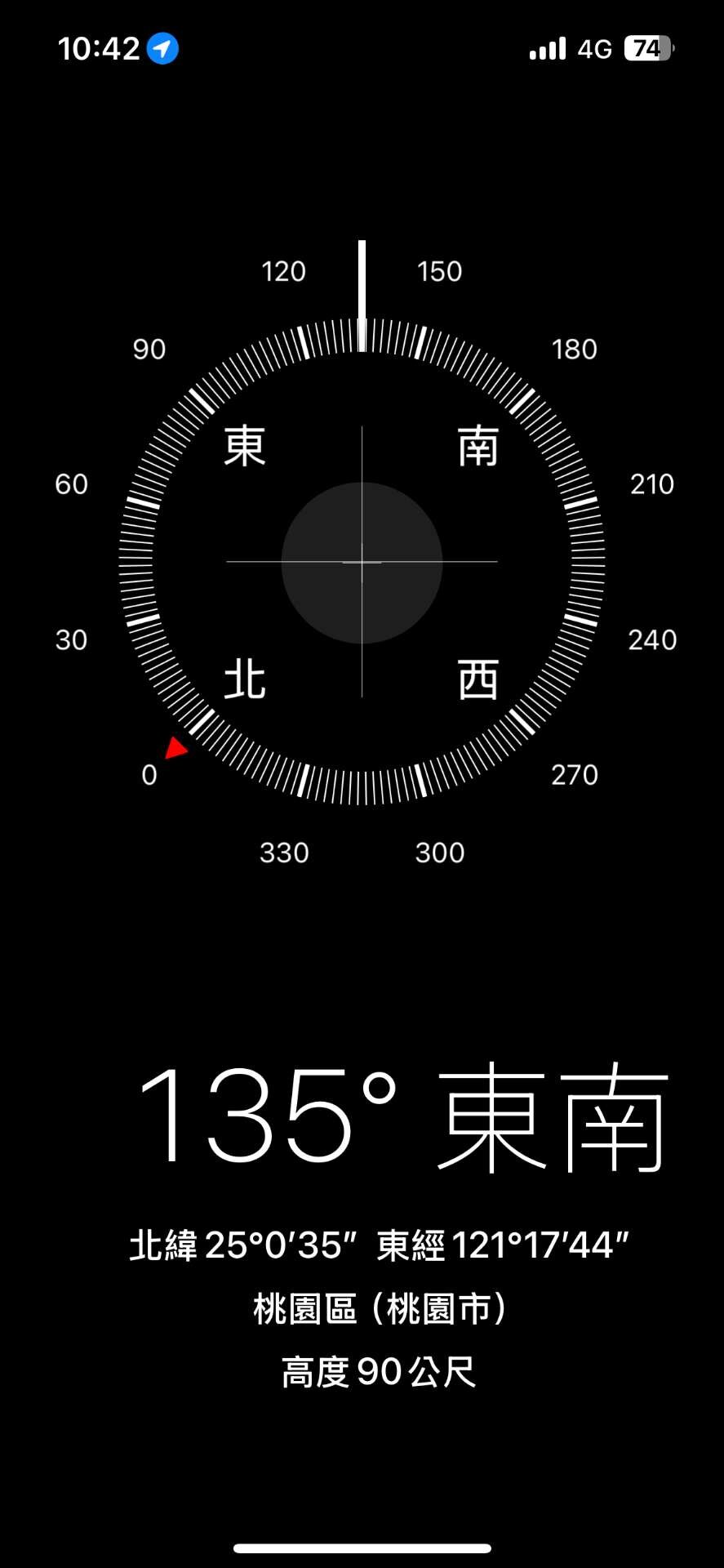Tap the compass dial to lock bearing
Screen dimensions: 724x1568
(x=362, y=562)
